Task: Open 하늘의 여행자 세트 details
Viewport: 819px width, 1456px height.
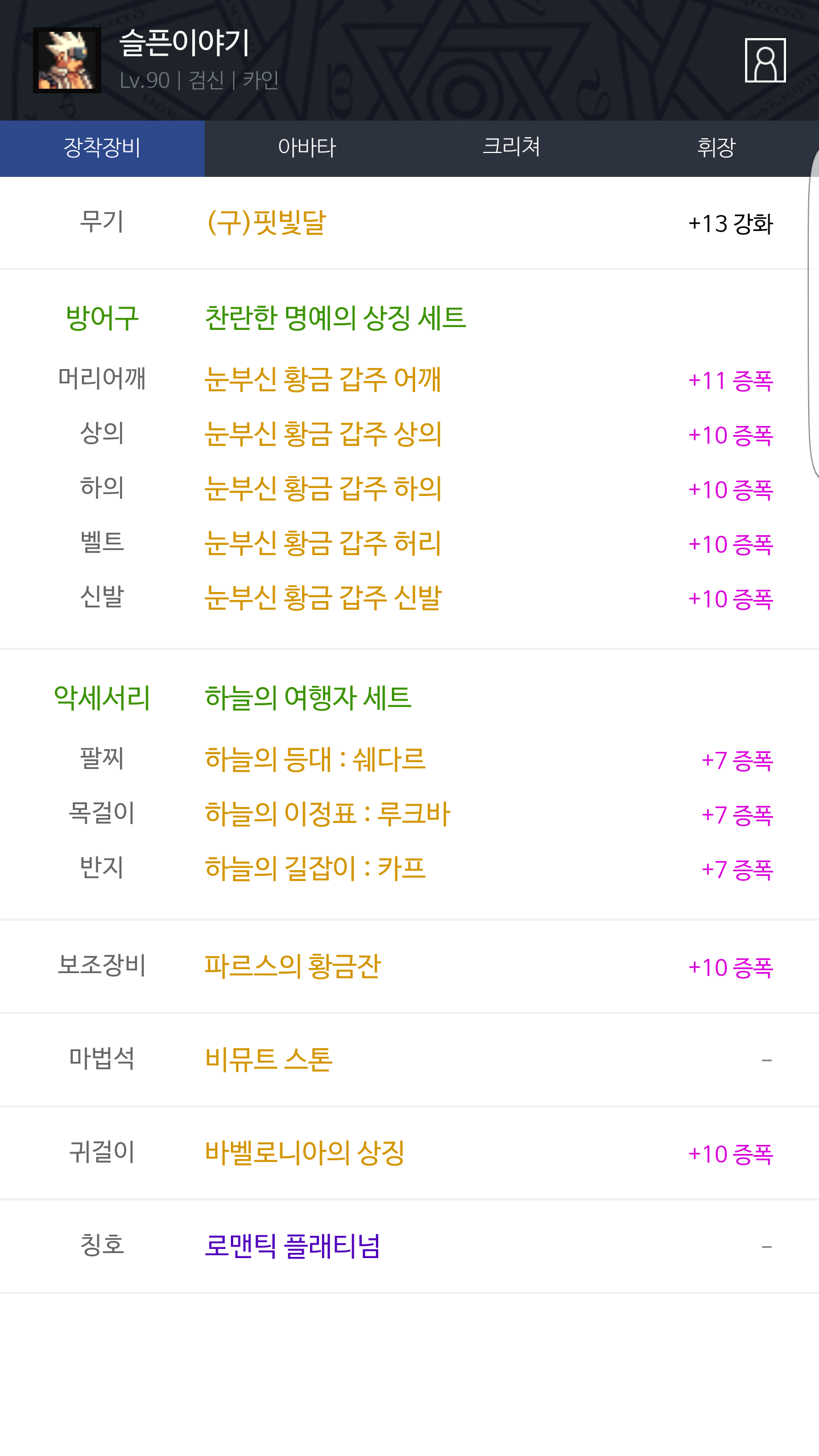Action: (308, 698)
